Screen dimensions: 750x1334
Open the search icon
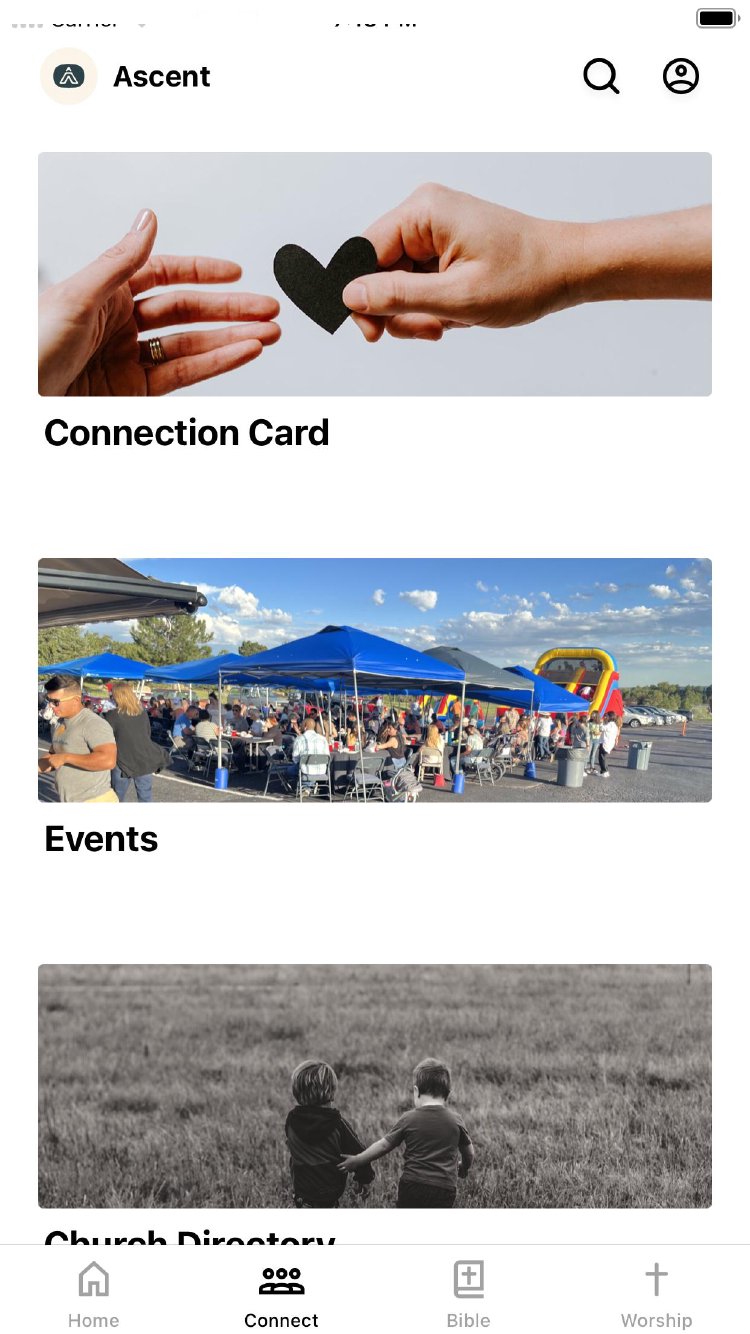click(601, 76)
